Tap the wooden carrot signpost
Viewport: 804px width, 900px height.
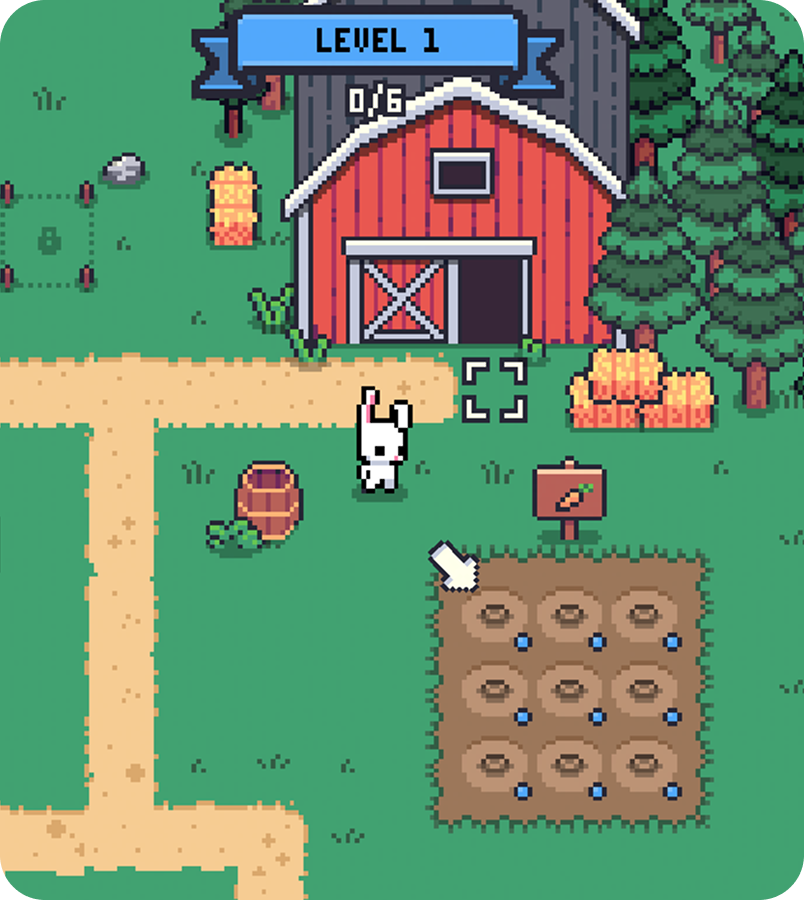569,494
